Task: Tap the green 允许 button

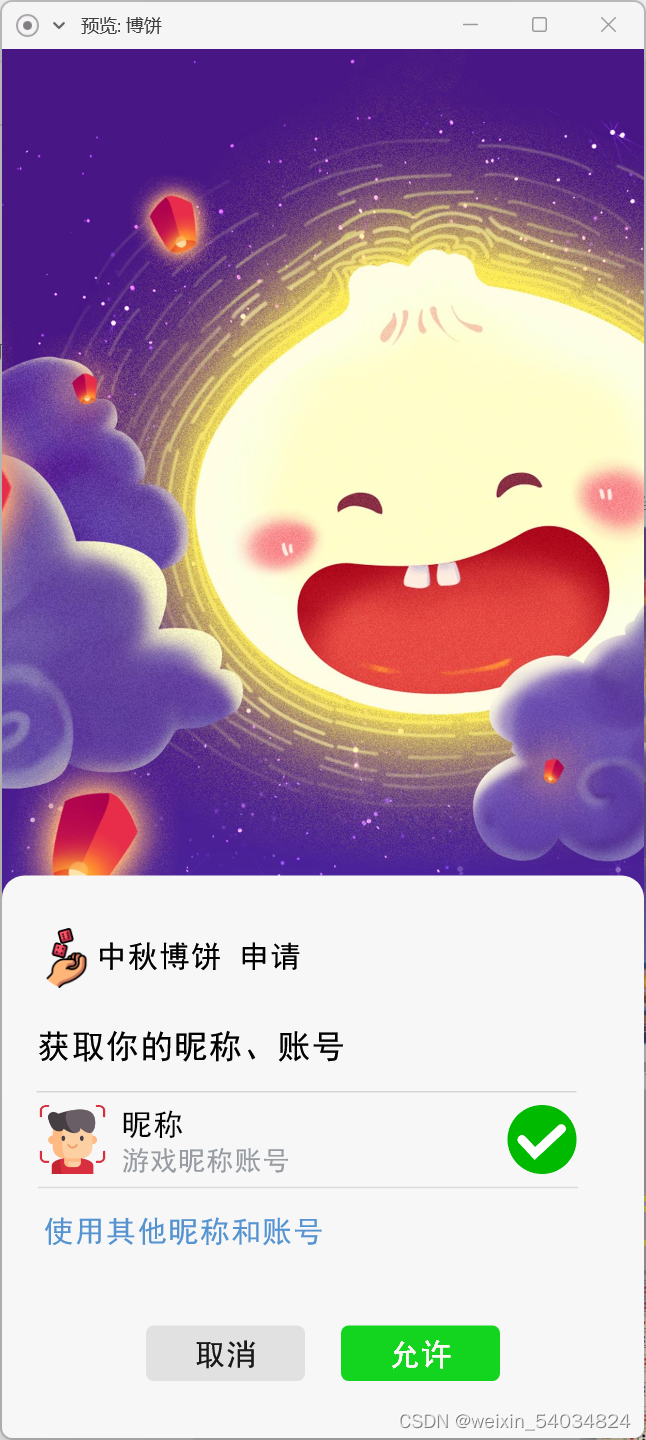Action: click(420, 1353)
